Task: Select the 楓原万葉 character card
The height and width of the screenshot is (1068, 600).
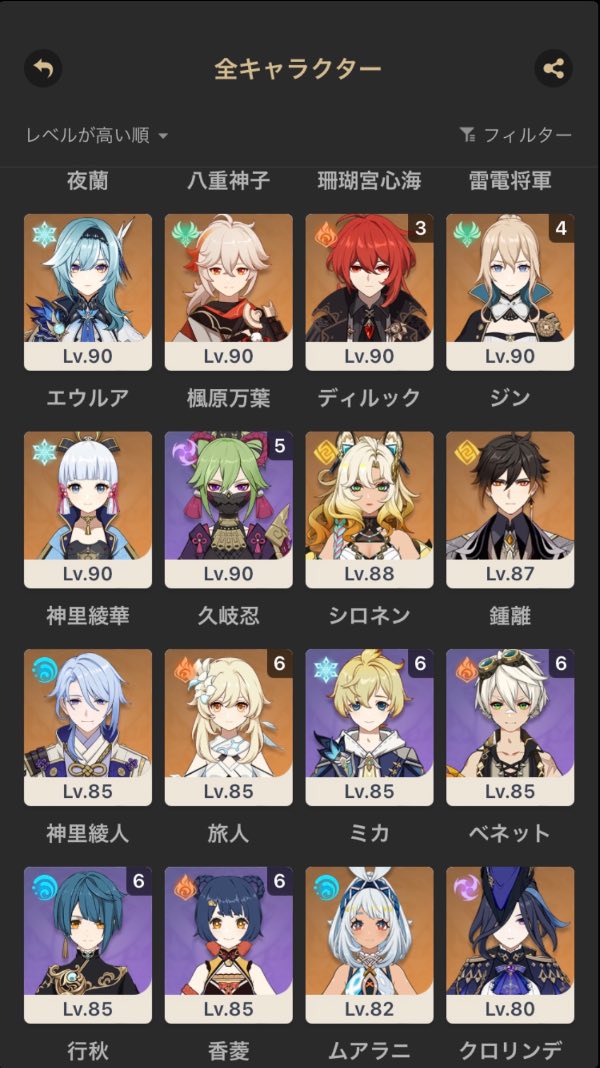Action: (229, 291)
